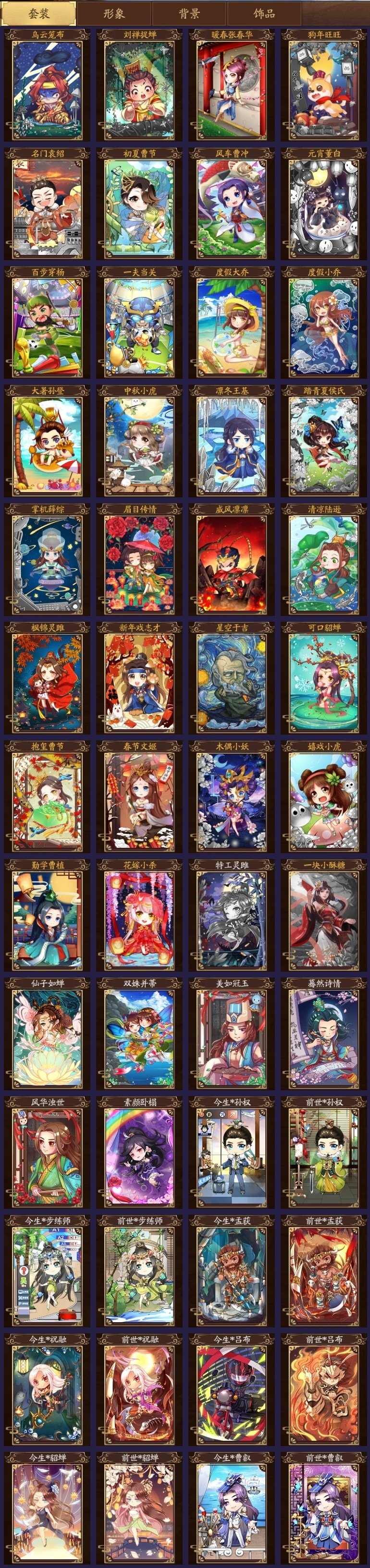
Task: Select the 套装 tab
Action: (39, 13)
